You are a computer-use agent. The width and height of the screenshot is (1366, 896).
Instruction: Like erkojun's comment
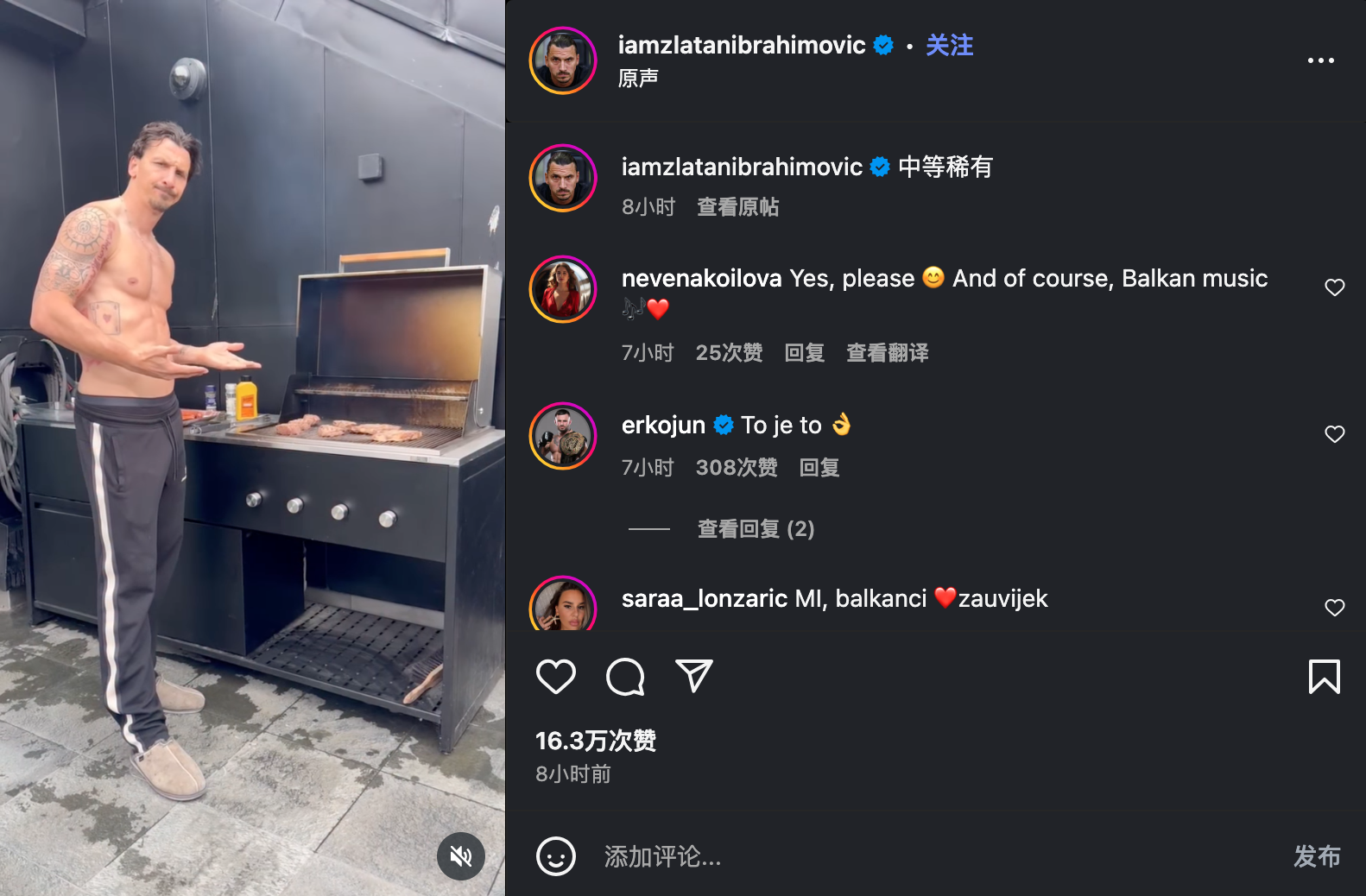tap(1334, 434)
